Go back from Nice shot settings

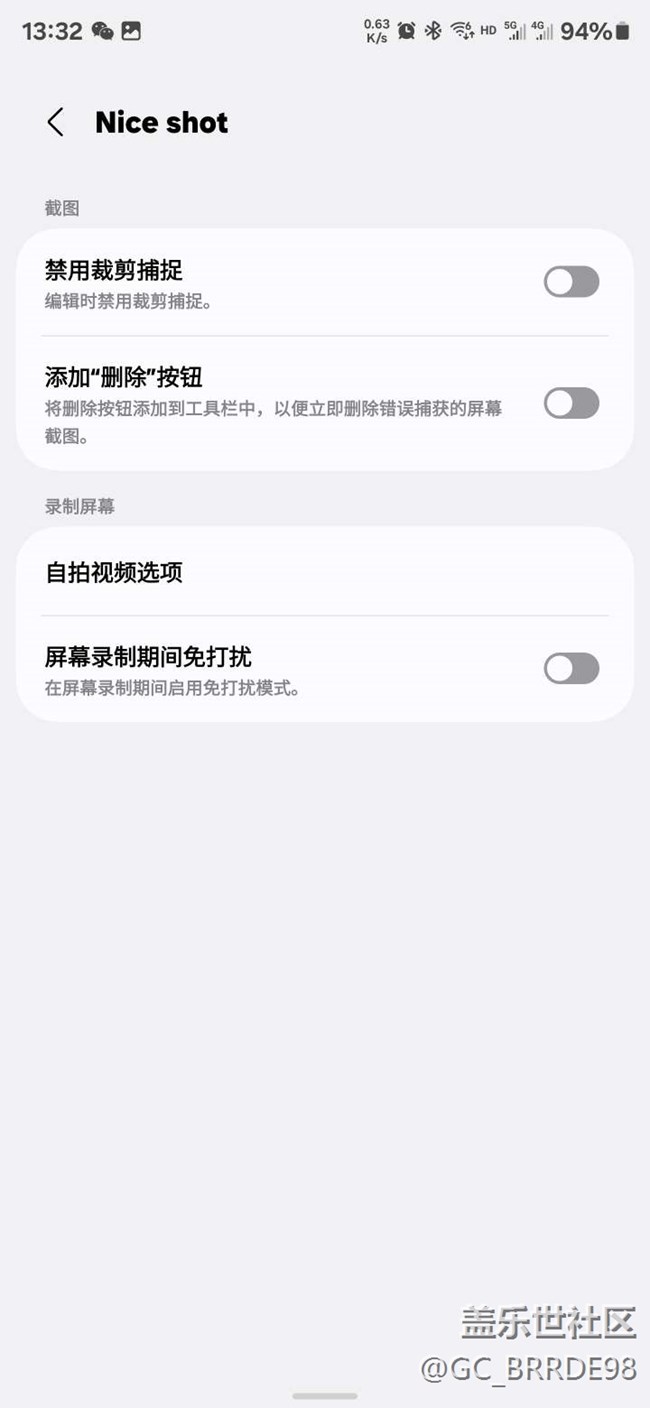[56, 123]
